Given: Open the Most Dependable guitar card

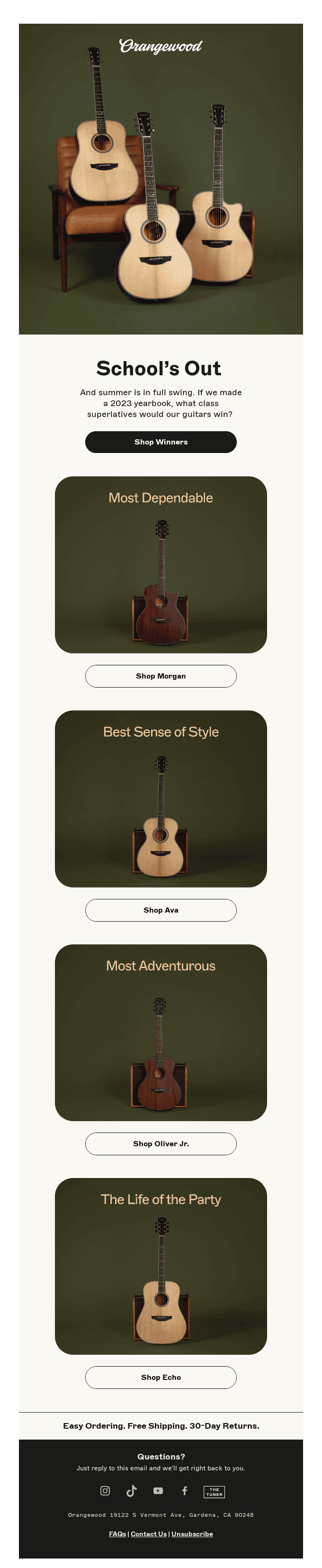Looking at the screenshot, I should (161, 564).
